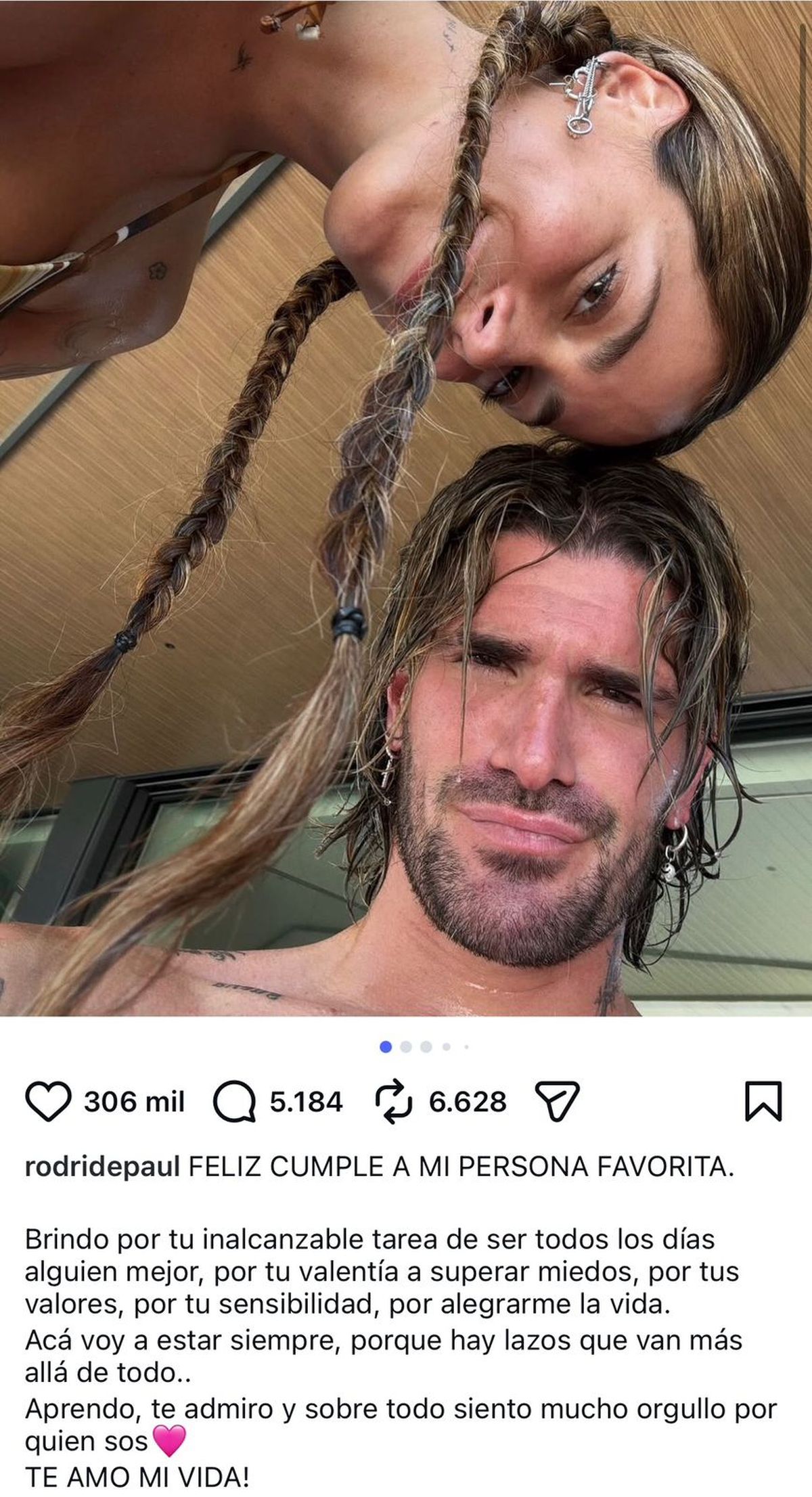Share the post via paper plane icon

coord(557,1102)
